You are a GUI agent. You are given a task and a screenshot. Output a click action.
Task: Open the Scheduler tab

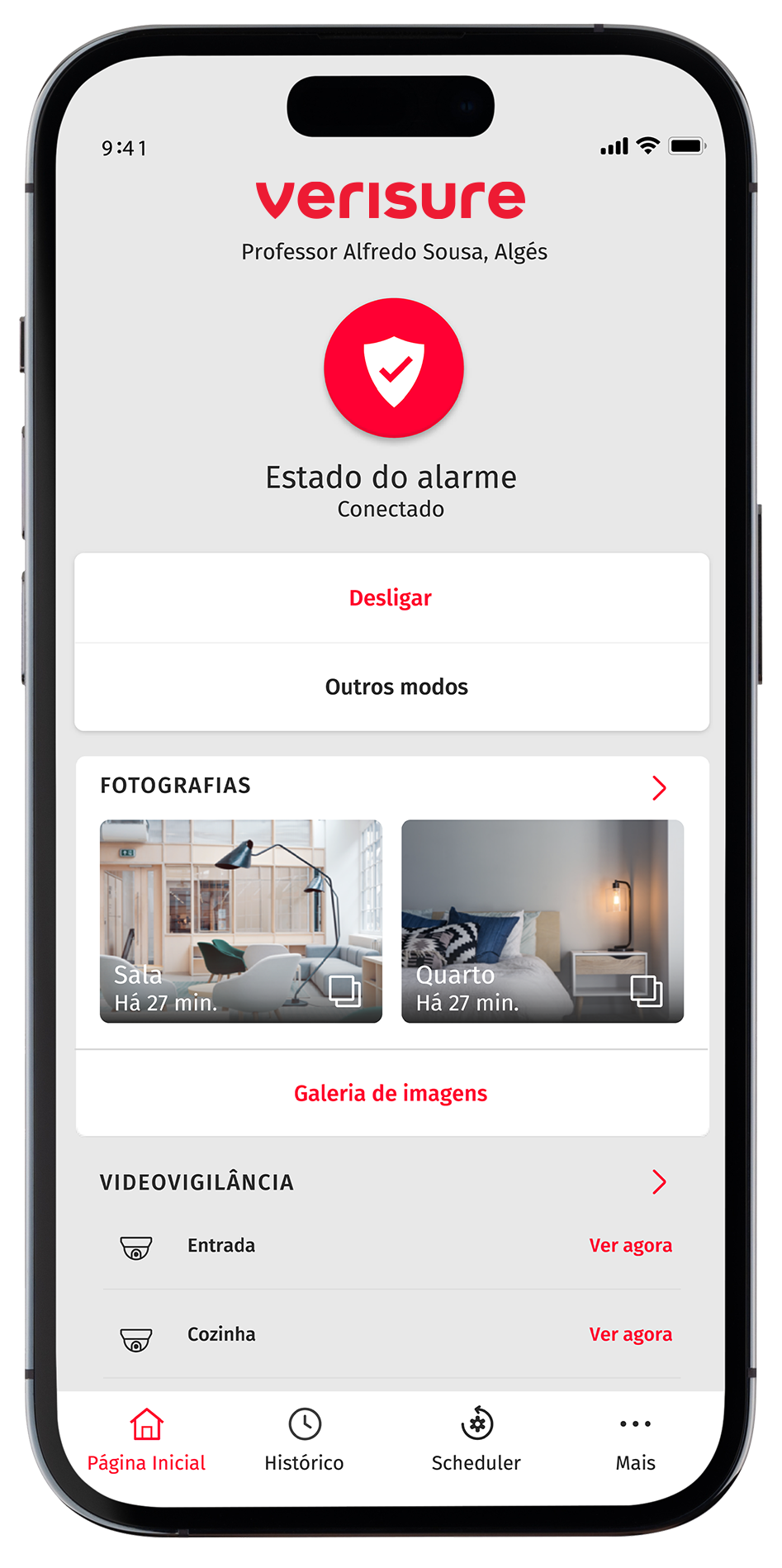(476, 1441)
